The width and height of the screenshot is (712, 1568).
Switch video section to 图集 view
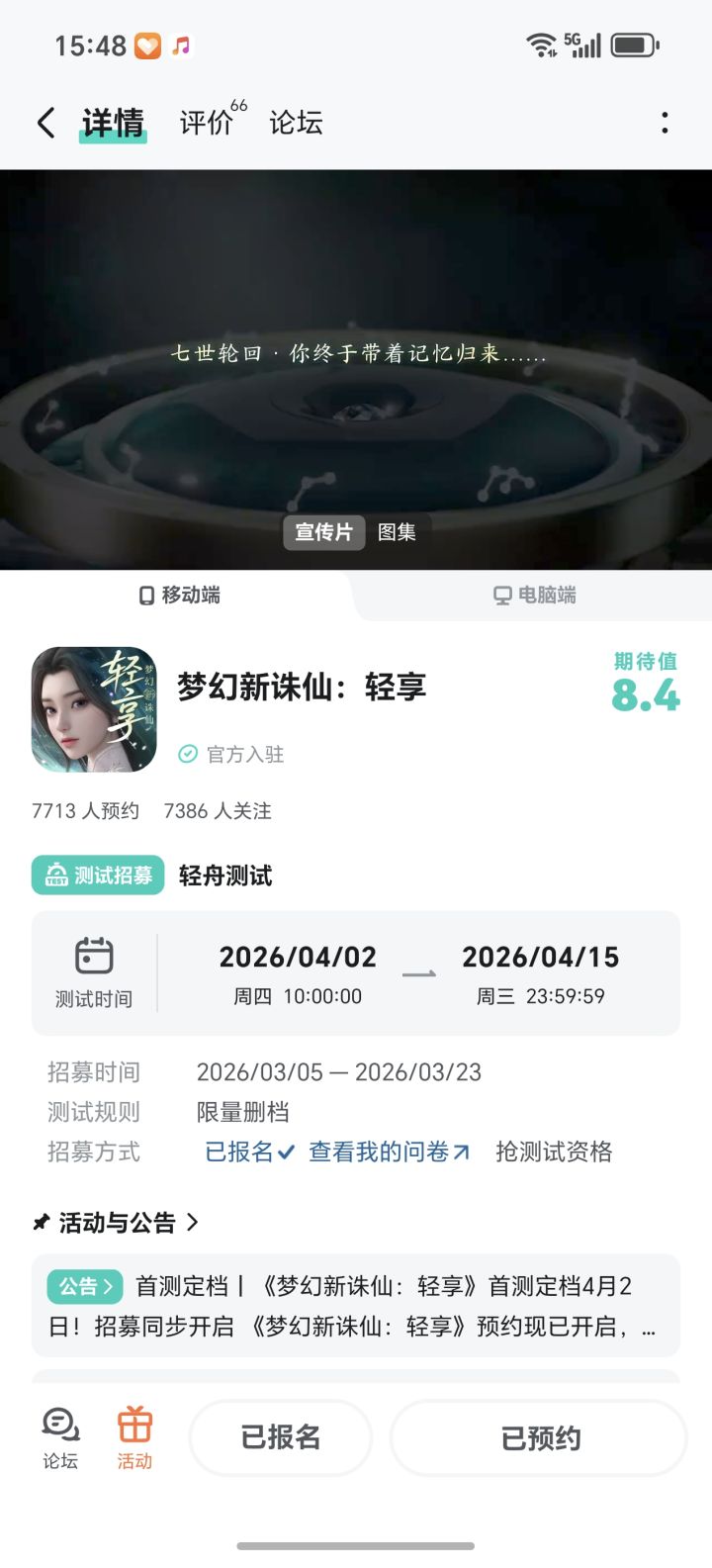tap(397, 532)
